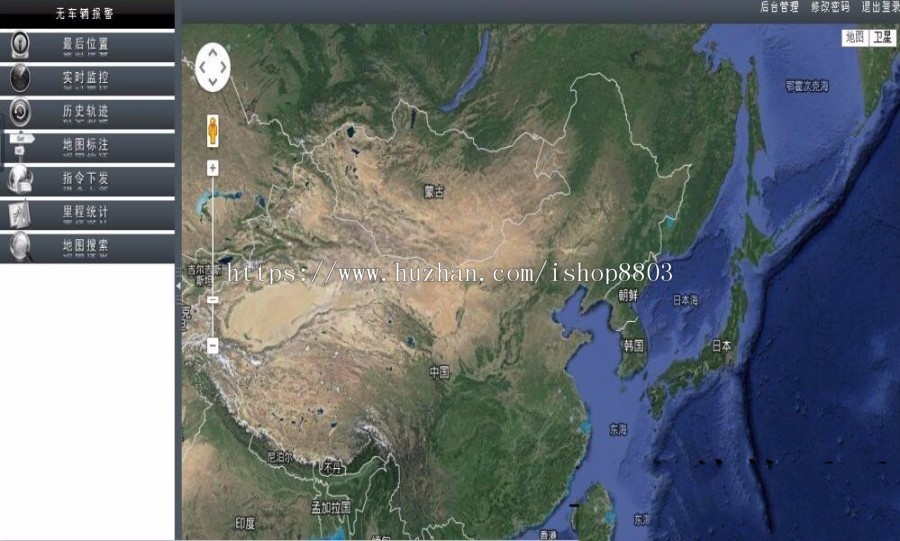This screenshot has width=900, height=541.
Task: Open 里程统计 mileage statistics
Action: pos(87,213)
